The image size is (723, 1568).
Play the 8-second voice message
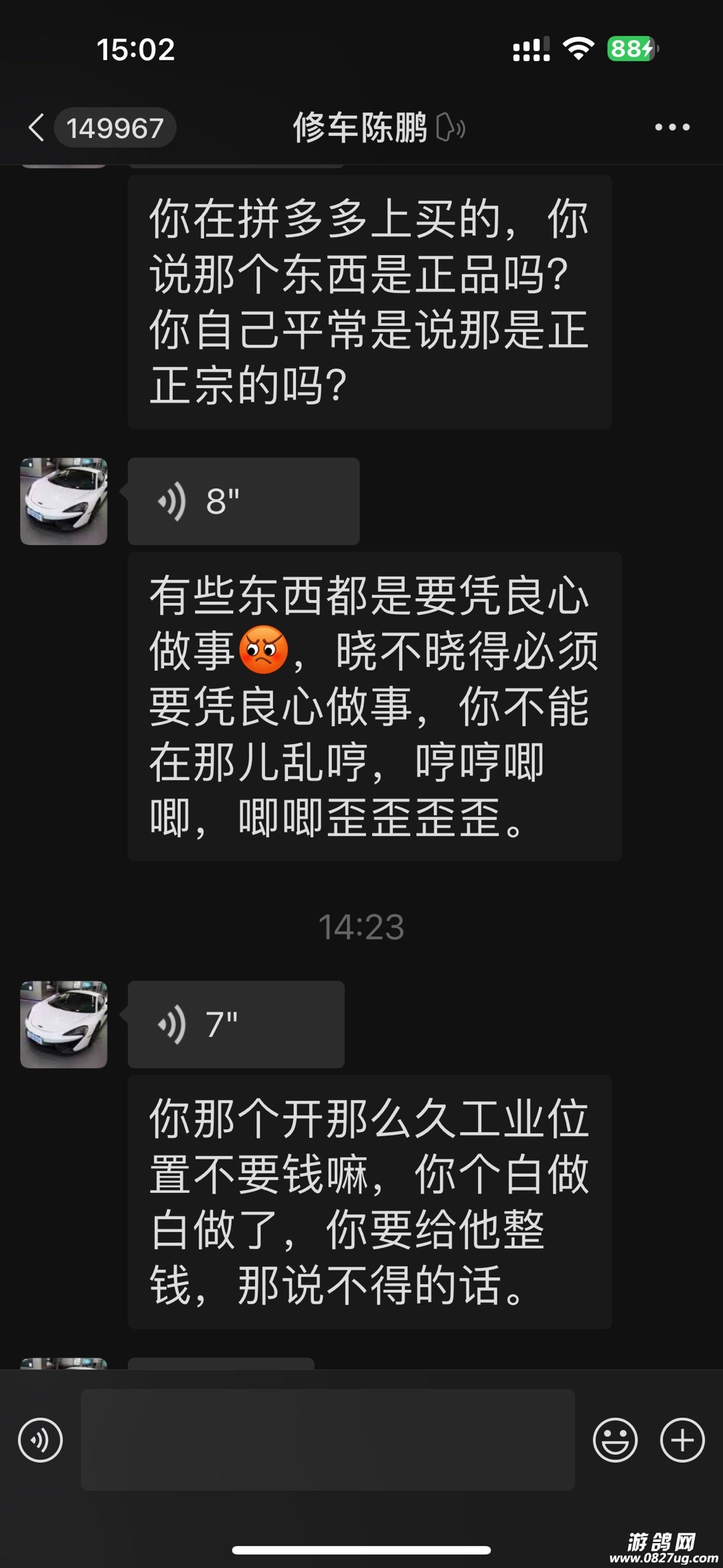pos(243,501)
